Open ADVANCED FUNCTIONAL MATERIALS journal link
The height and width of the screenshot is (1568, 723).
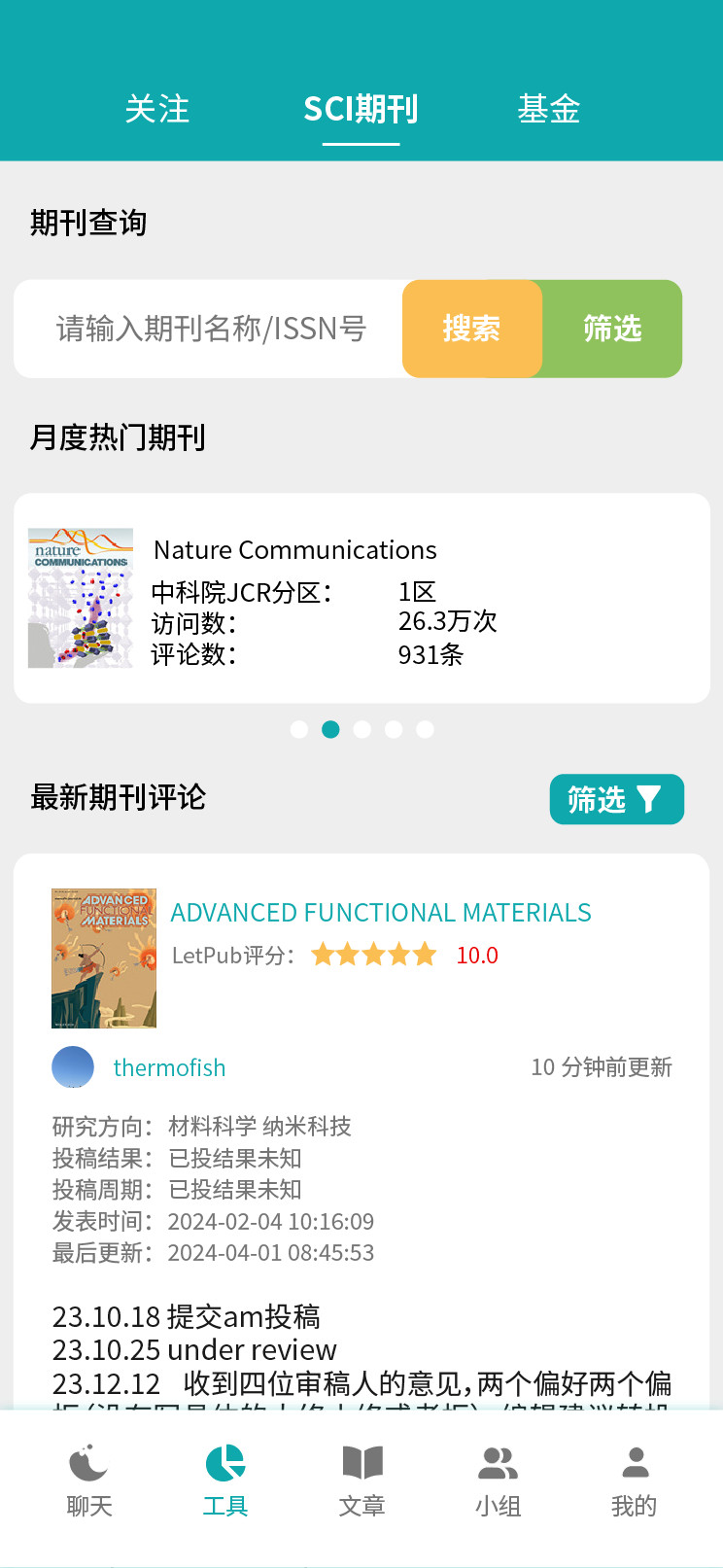tap(381, 913)
